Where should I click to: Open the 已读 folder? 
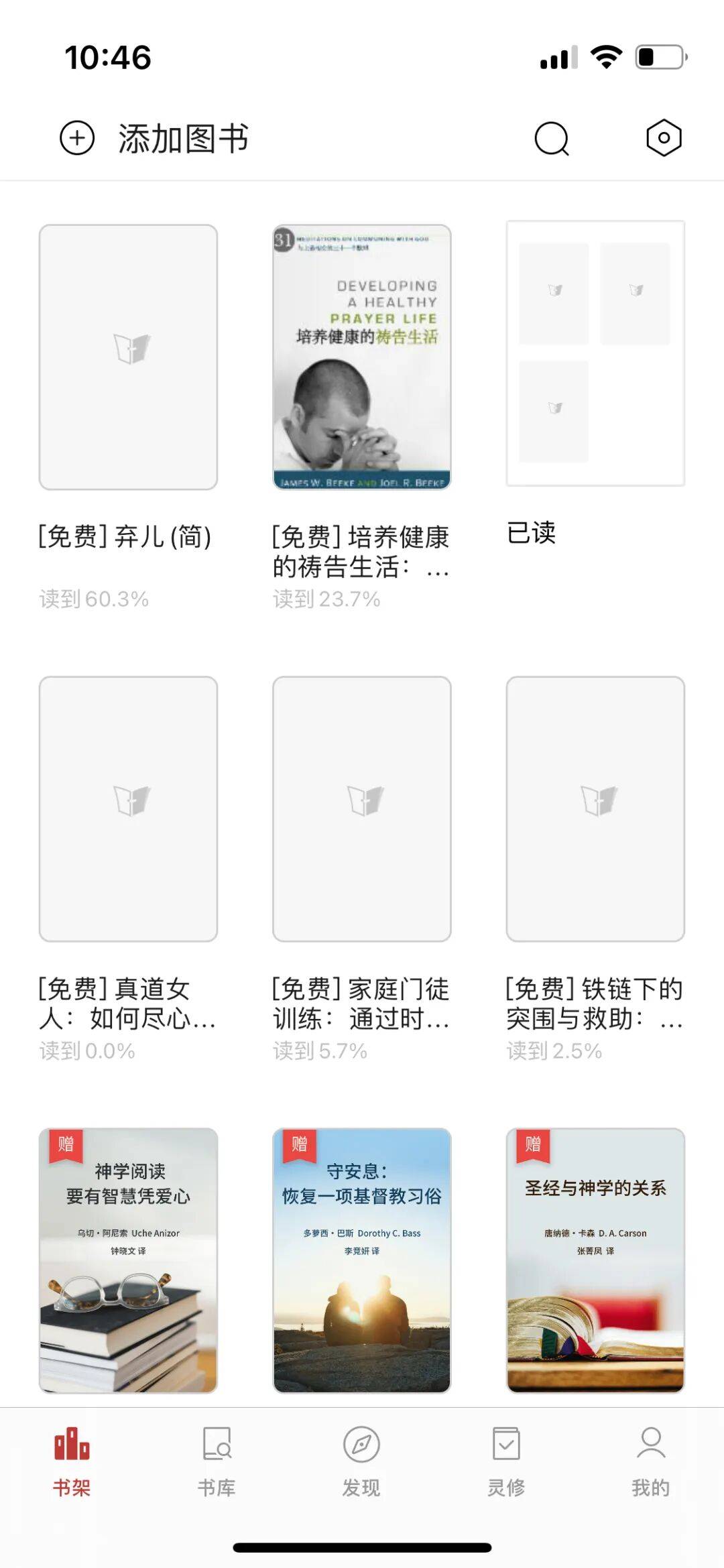(595, 353)
